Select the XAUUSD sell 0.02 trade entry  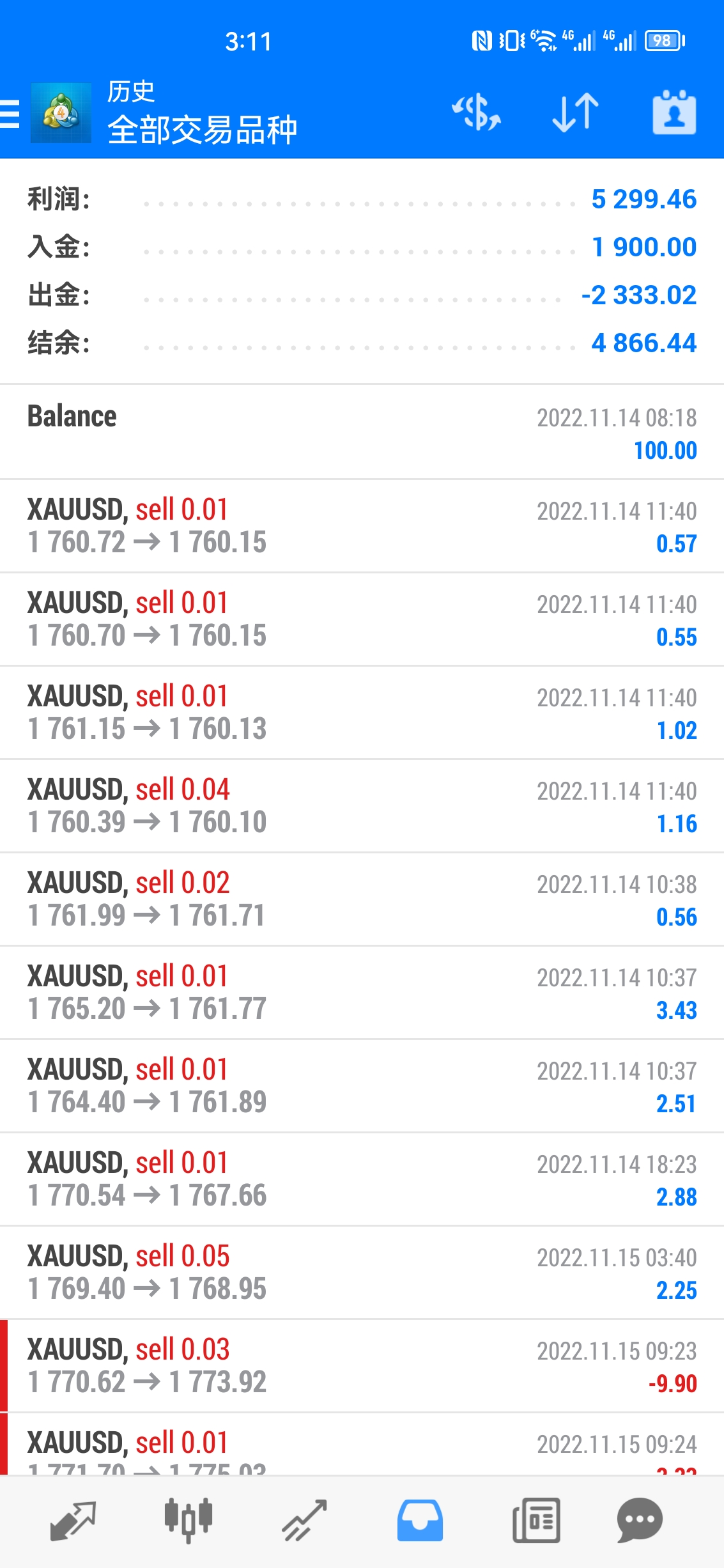[362, 899]
